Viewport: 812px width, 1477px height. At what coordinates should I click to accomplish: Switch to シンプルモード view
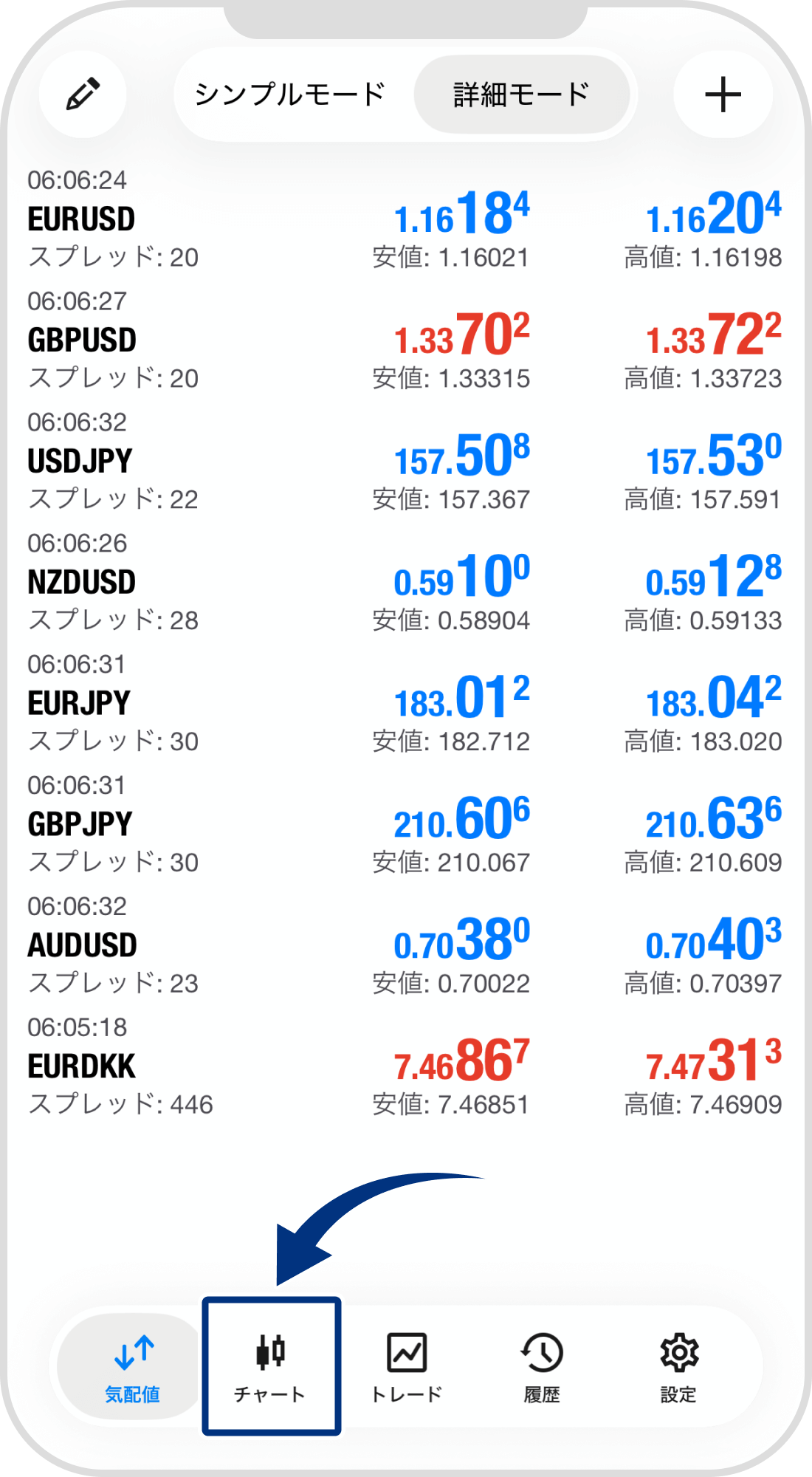289,95
